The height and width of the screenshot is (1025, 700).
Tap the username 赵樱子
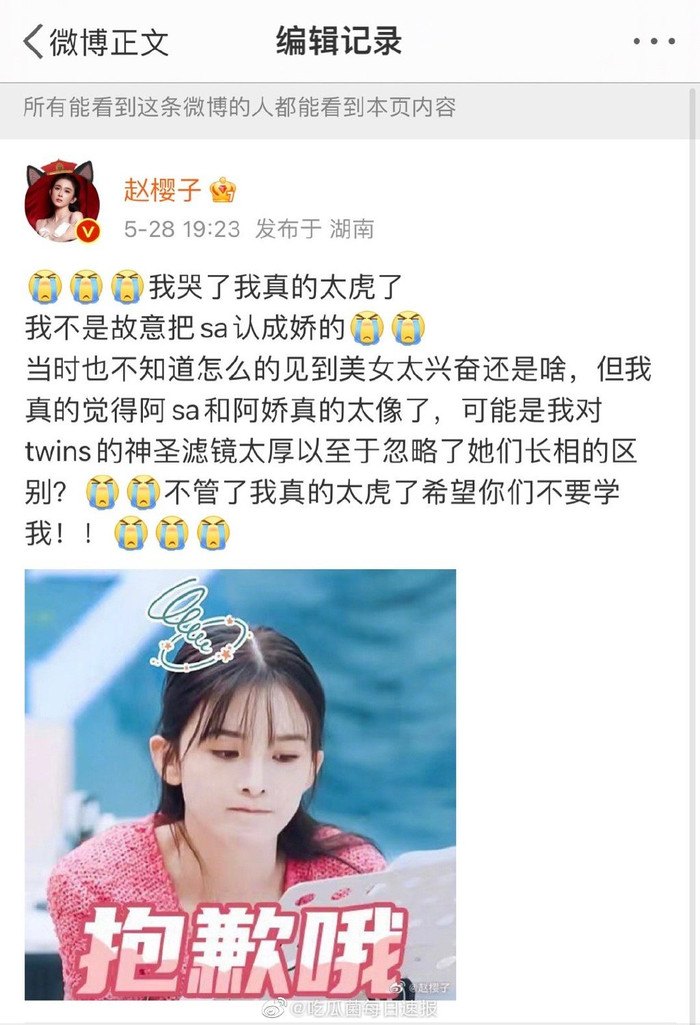coord(162,190)
